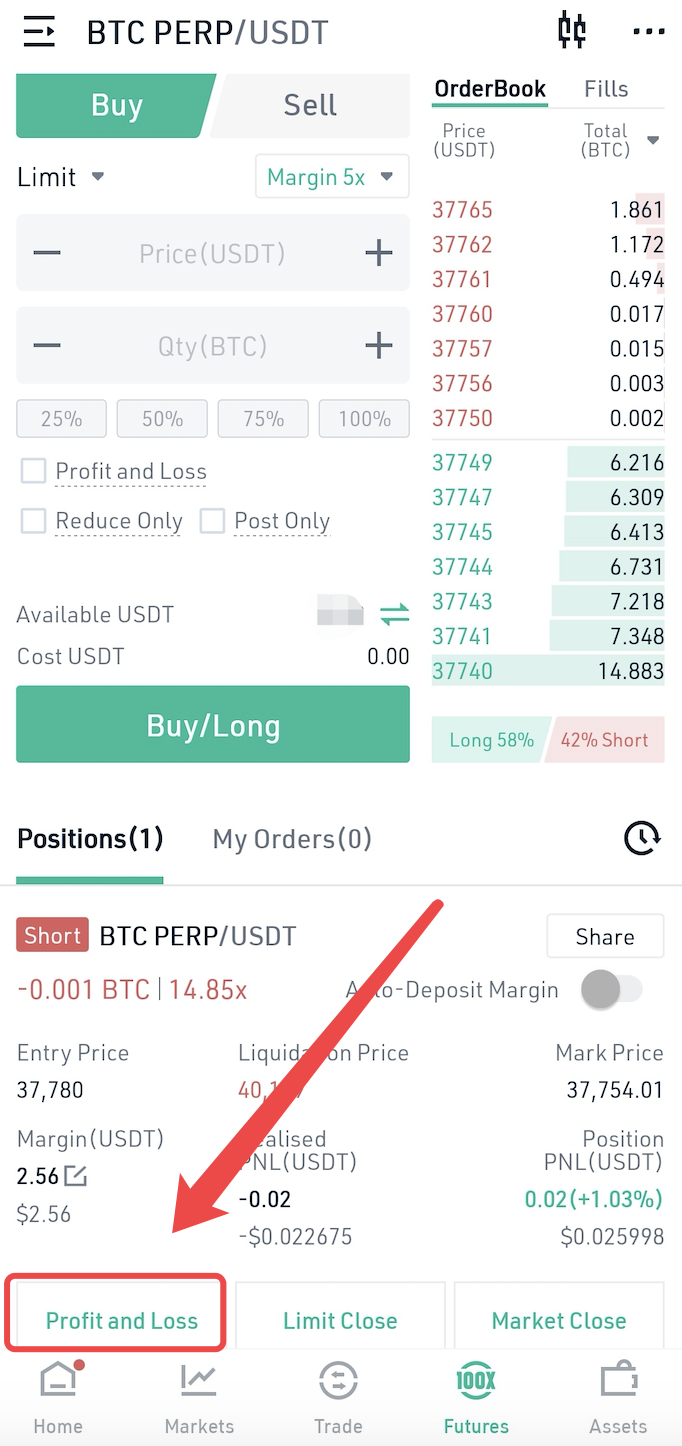The width and height of the screenshot is (682, 1446).
Task: Open the three-dot overflow menu
Action: [x=648, y=32]
